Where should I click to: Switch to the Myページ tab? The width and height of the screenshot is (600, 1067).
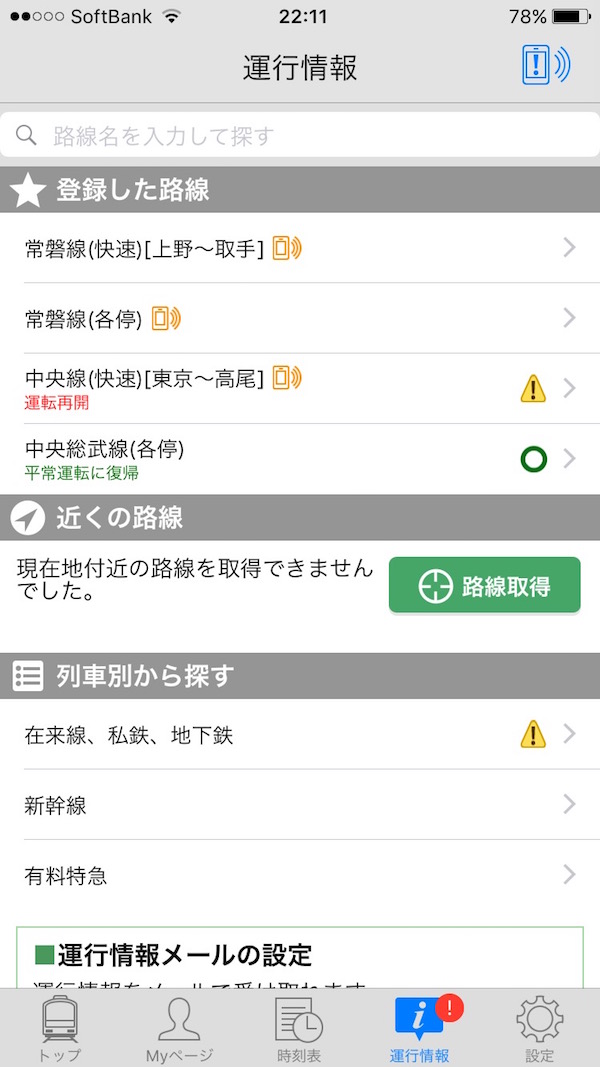(180, 1028)
